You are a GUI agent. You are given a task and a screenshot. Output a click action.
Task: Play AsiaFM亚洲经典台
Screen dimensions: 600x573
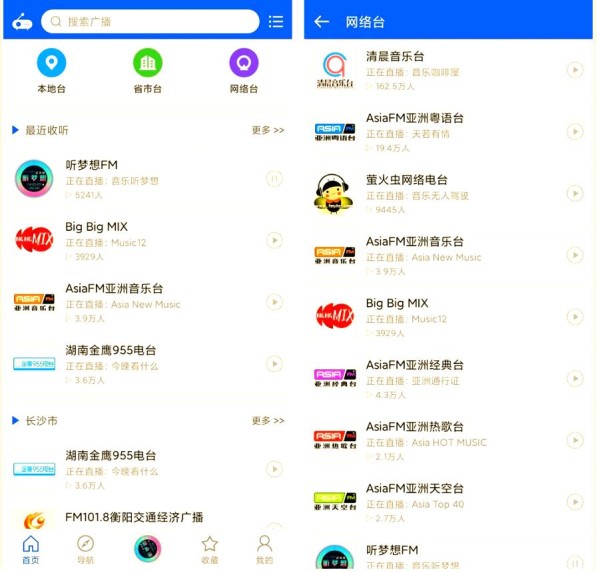[574, 378]
